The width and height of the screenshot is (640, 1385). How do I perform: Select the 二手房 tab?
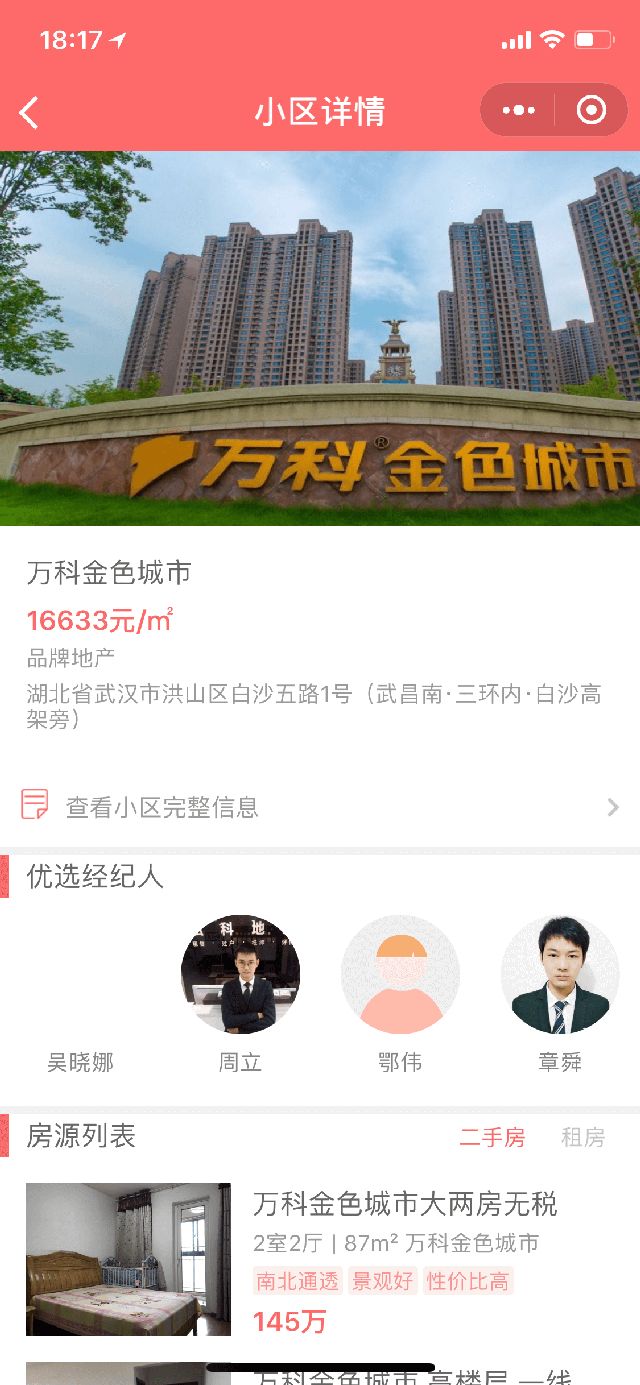(x=492, y=1137)
